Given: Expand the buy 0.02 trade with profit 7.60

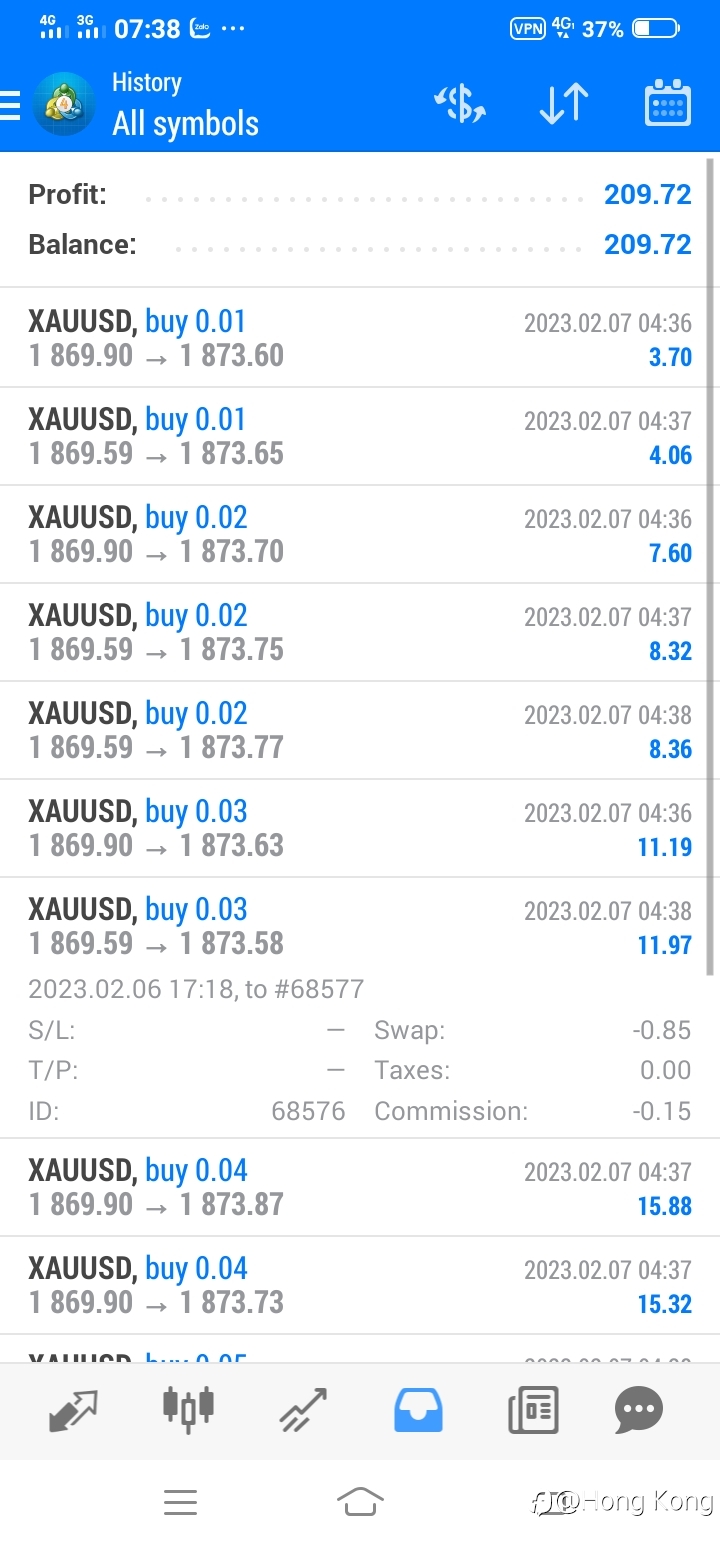Looking at the screenshot, I should (x=360, y=534).
